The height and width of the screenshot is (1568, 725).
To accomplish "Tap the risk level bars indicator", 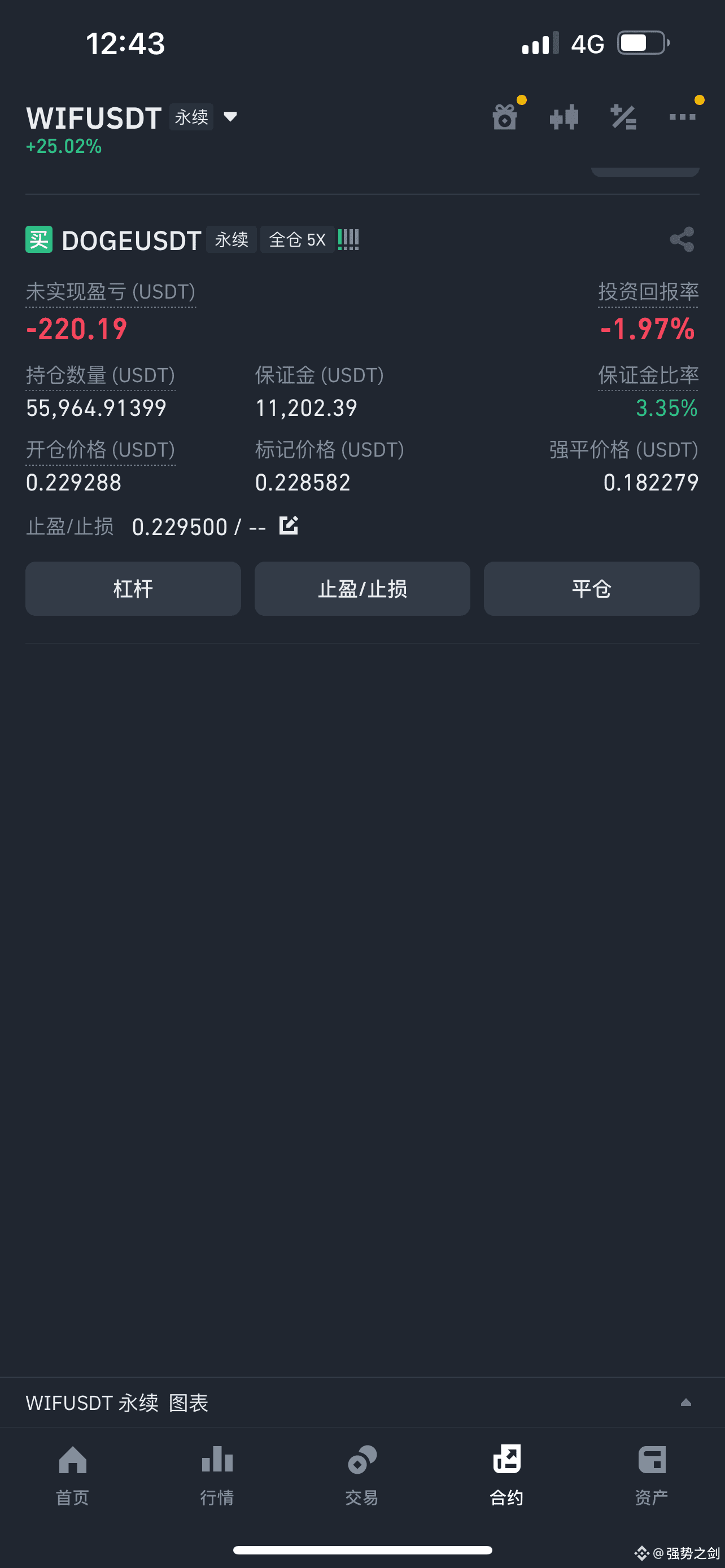I will point(348,239).
